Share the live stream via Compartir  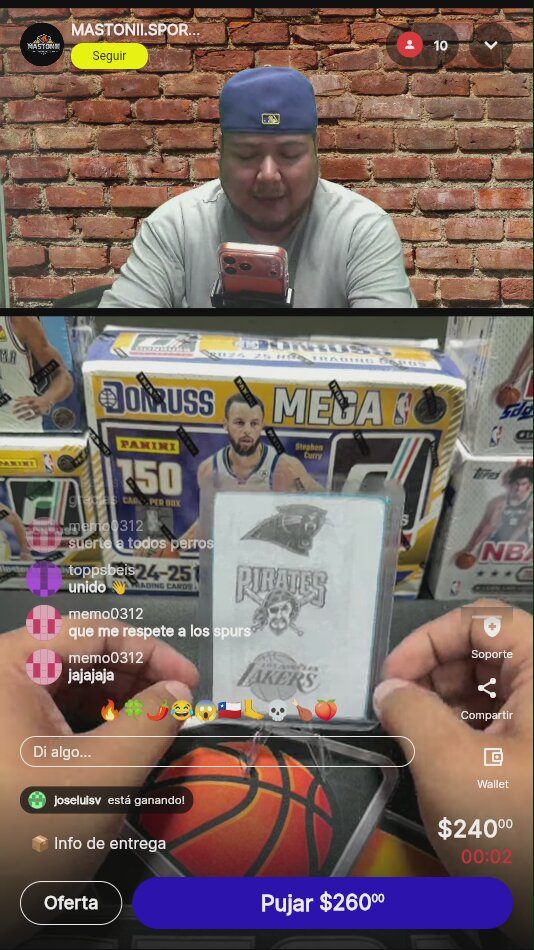coord(487,699)
